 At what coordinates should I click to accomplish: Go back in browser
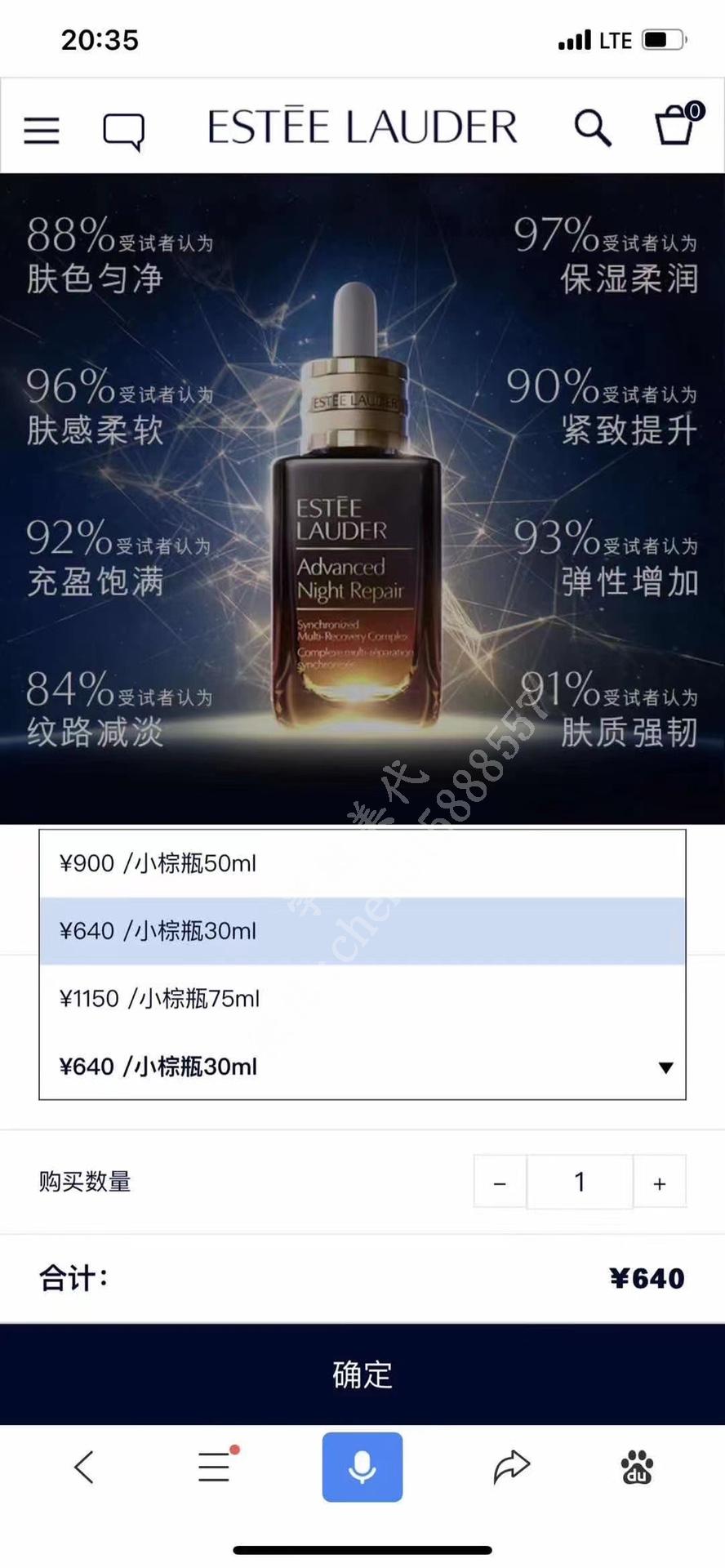click(x=84, y=1468)
